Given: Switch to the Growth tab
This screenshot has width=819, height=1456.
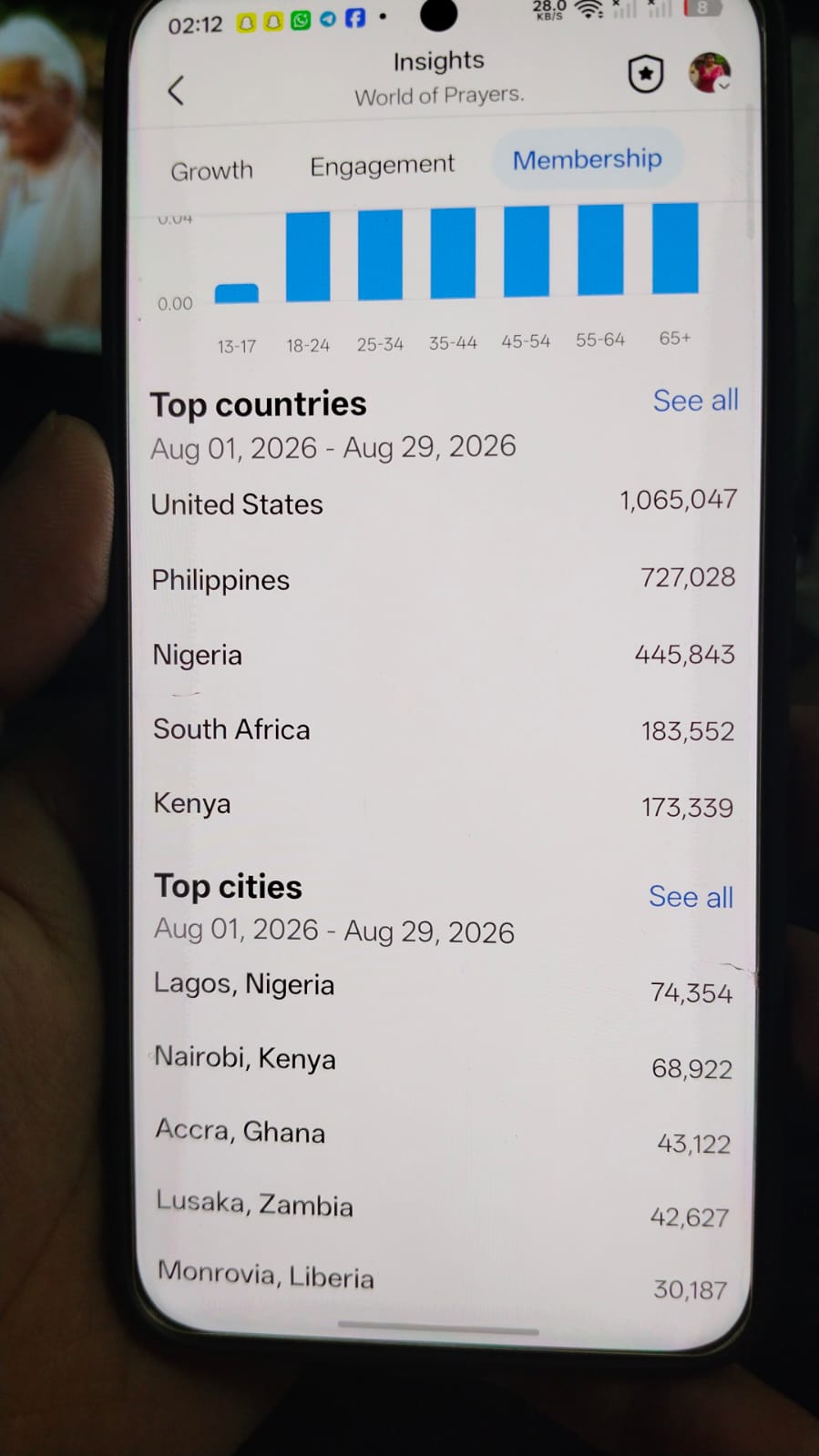Looking at the screenshot, I should [x=211, y=170].
